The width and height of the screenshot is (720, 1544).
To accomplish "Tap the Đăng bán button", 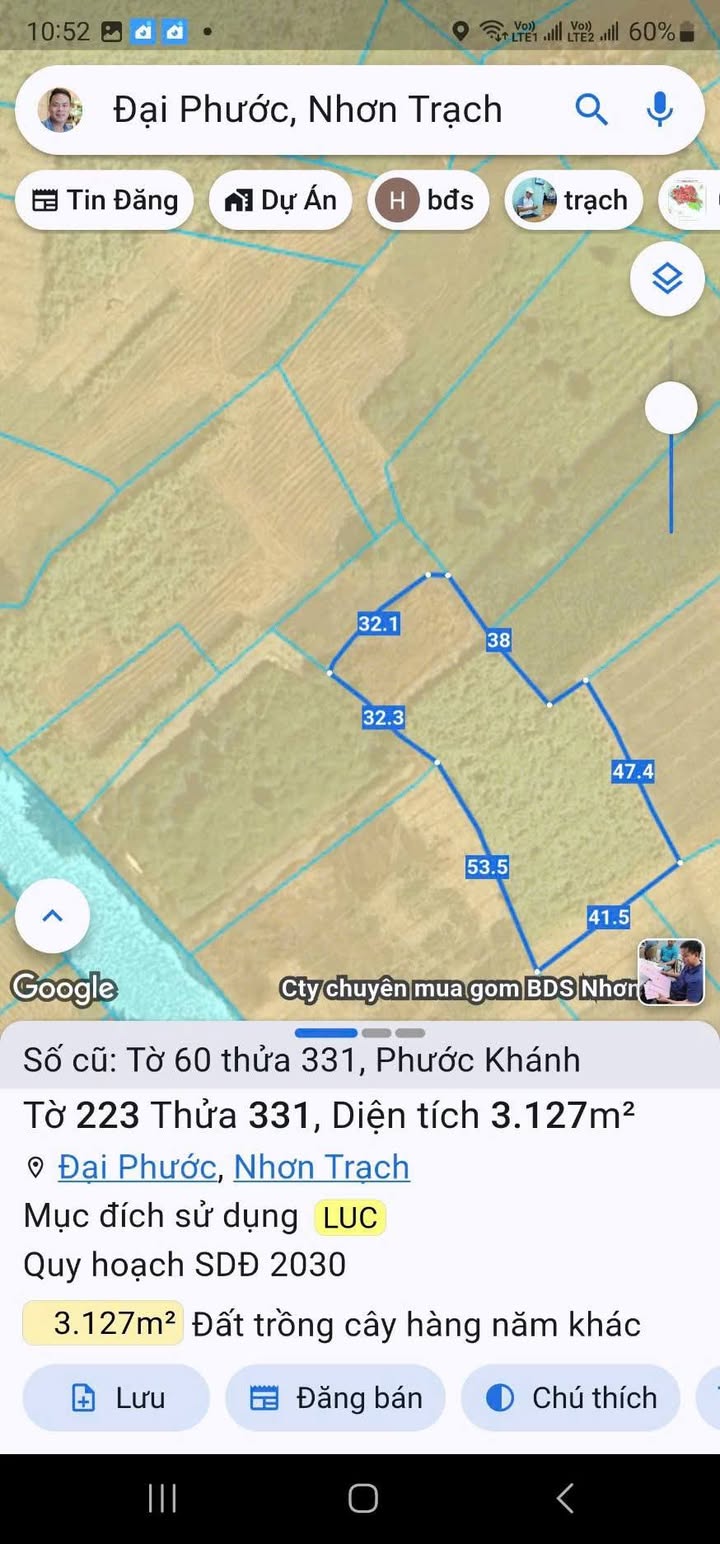I will coord(335,1397).
